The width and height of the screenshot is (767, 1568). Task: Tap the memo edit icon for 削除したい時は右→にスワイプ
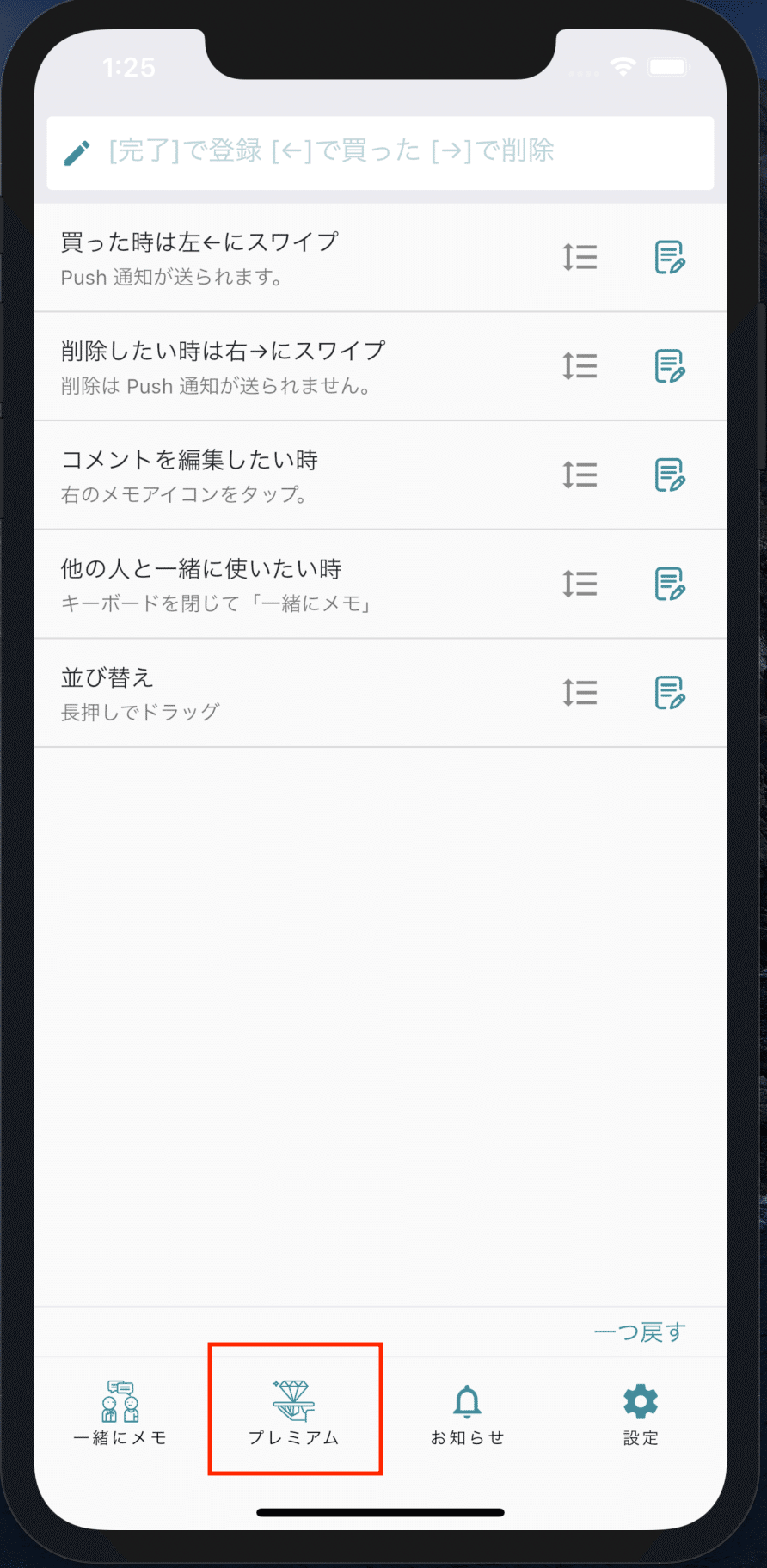click(x=671, y=366)
